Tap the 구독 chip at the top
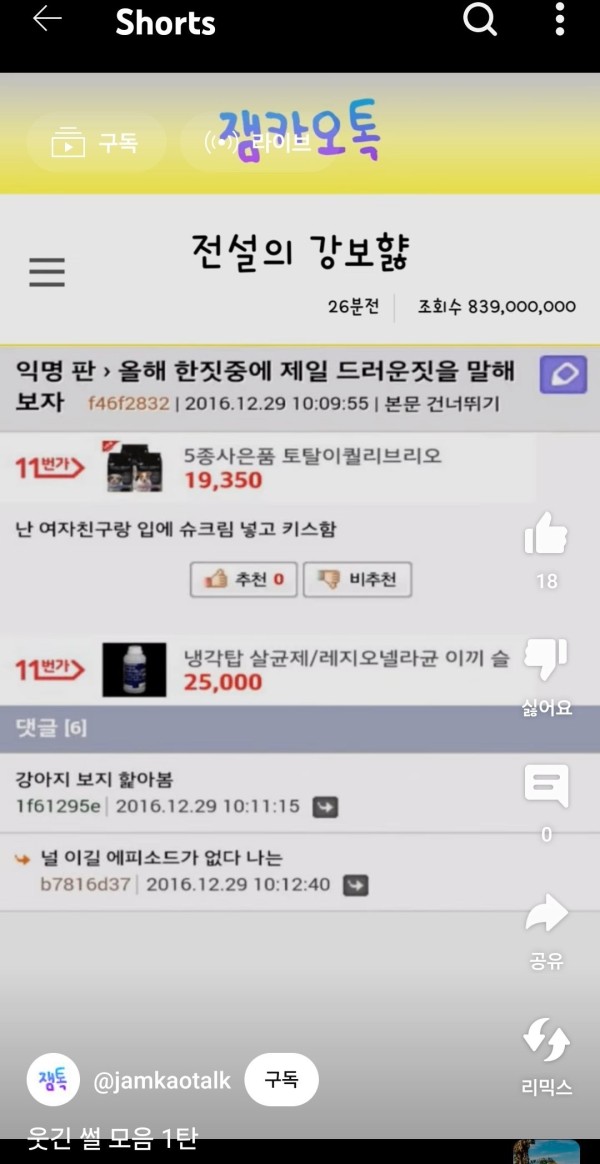The image size is (600, 1164). 96,143
